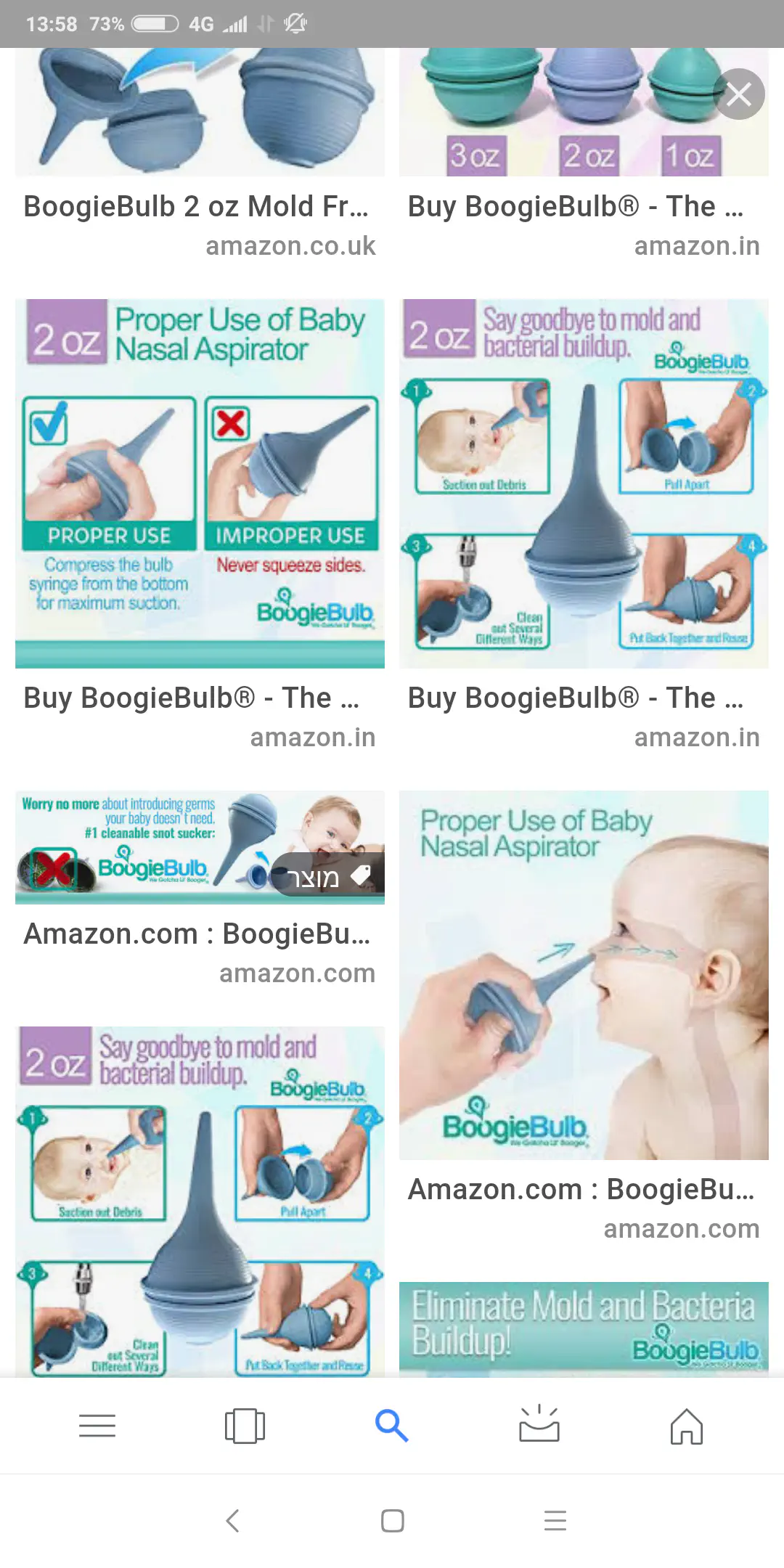The height and width of the screenshot is (1568, 784).
Task: Open the Eliminate Mold and Bacteria Buildup image
Action: point(584,1327)
